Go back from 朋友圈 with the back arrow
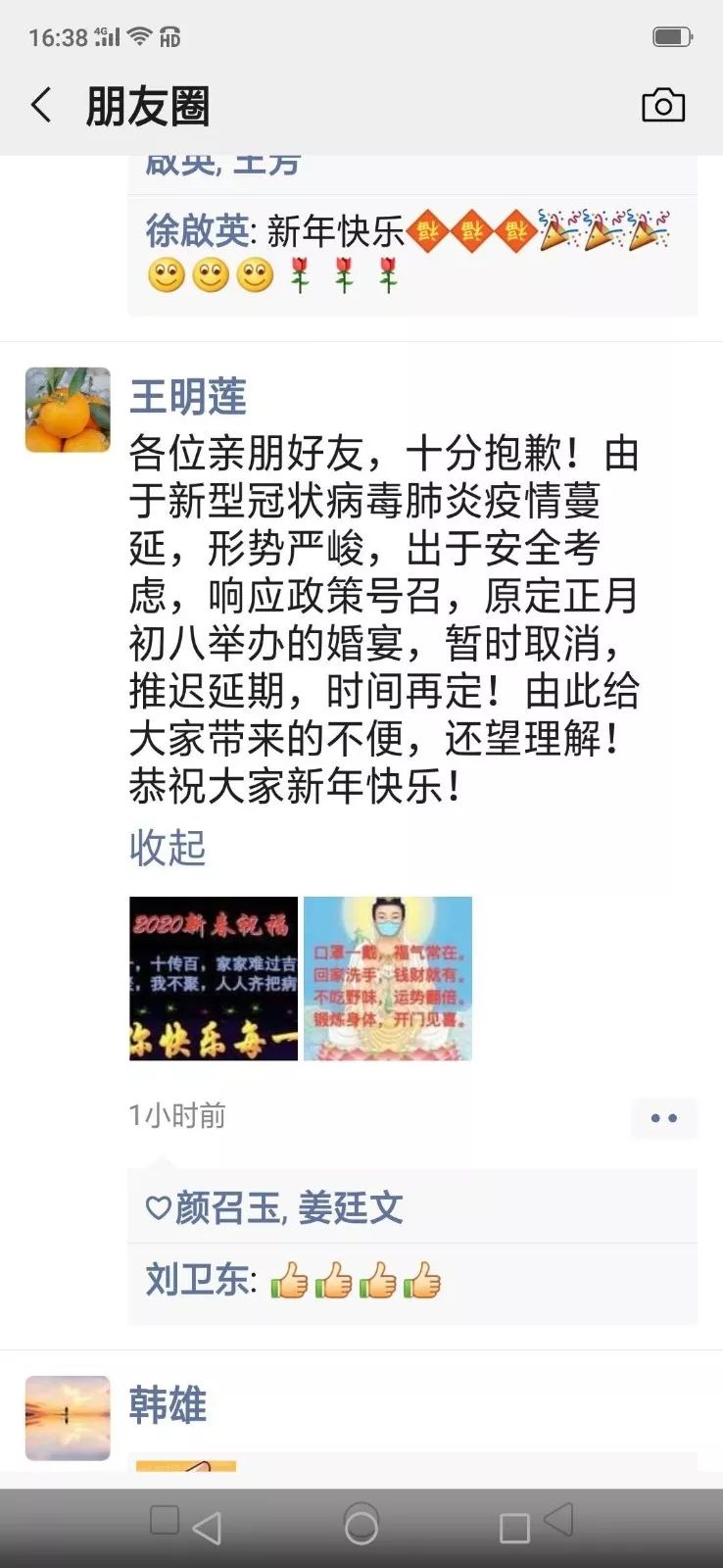This screenshot has height=1568, width=723. click(x=41, y=105)
